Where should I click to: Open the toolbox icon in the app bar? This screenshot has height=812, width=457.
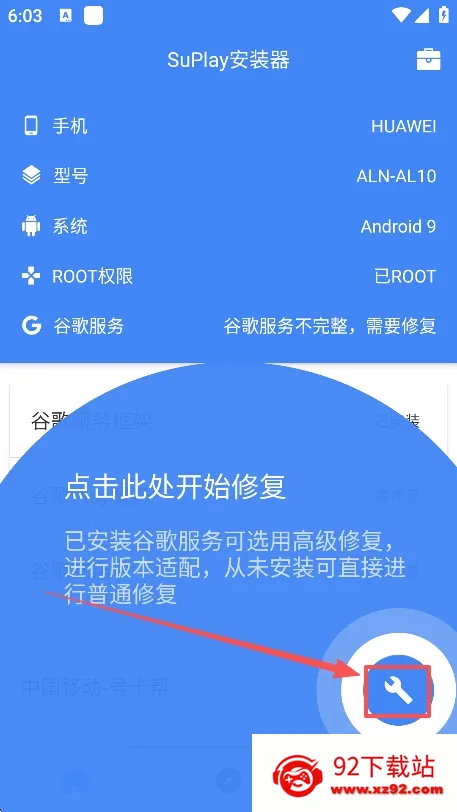(429, 60)
